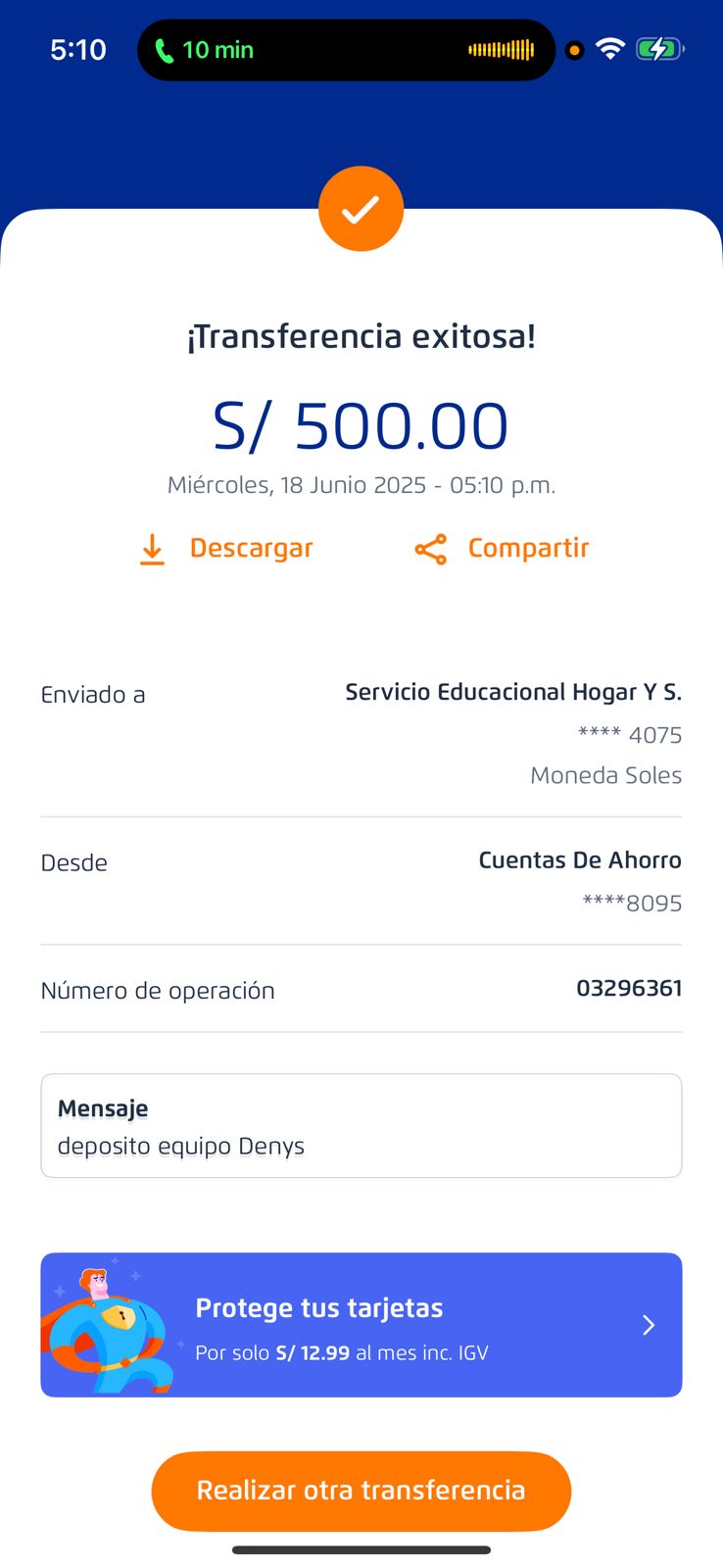Share the receipt via Compartir

point(502,548)
